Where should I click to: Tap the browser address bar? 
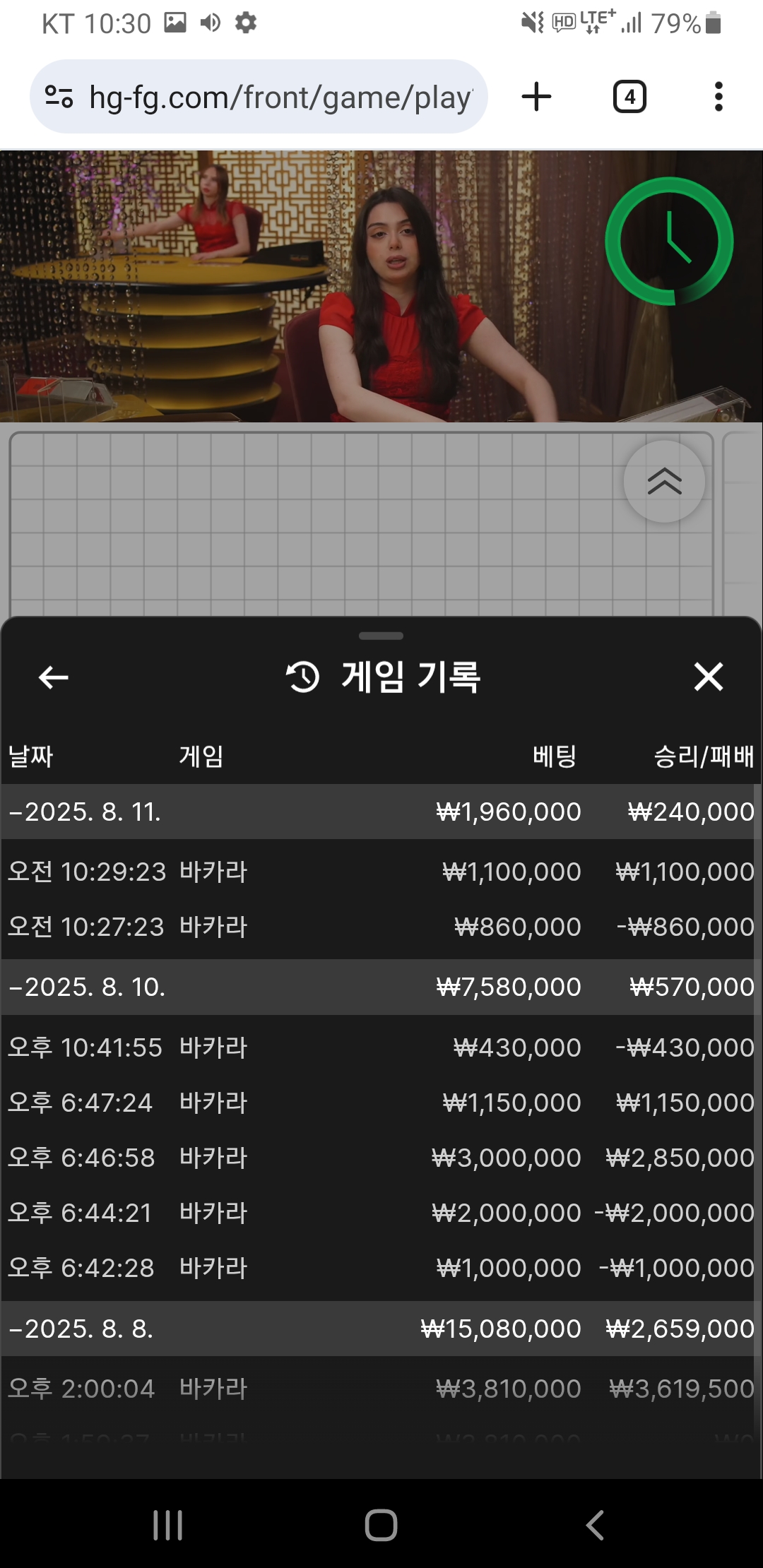tap(259, 97)
